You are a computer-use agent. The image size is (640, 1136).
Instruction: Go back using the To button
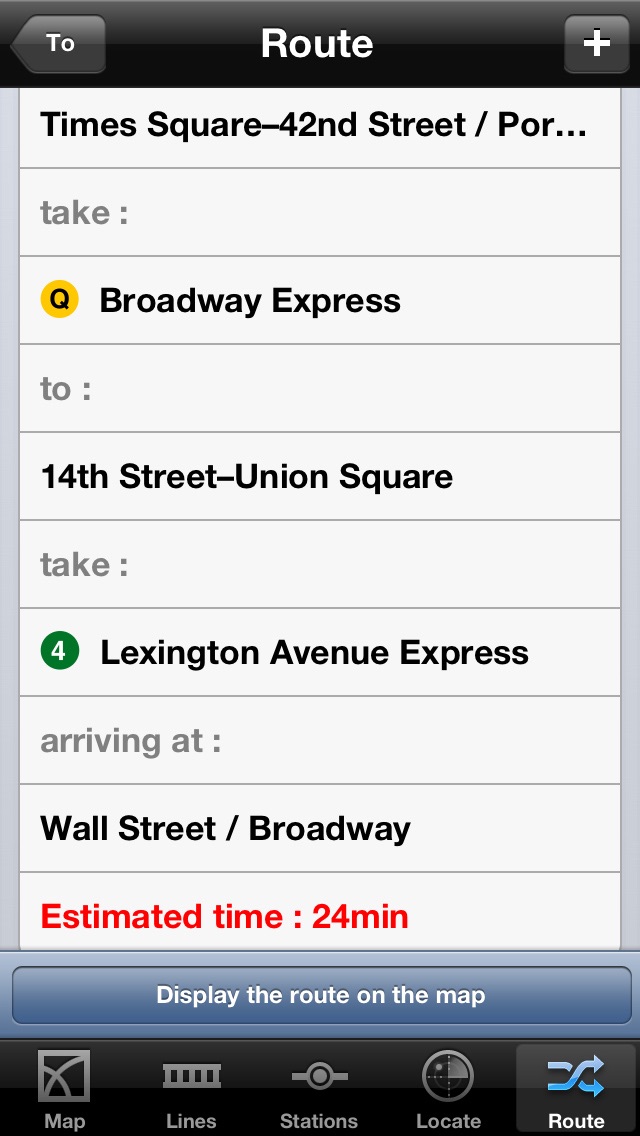pyautogui.click(x=59, y=44)
